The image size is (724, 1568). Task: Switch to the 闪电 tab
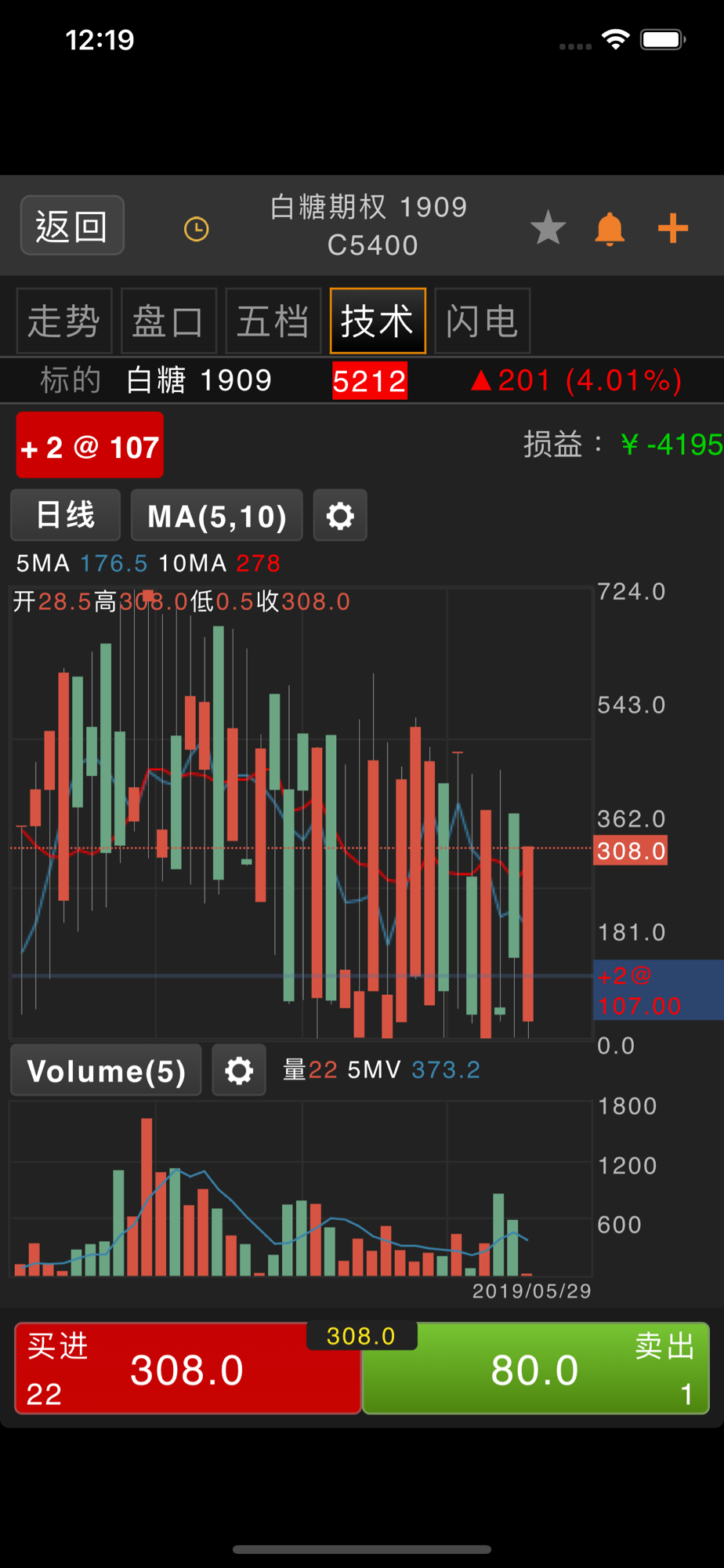click(x=482, y=321)
